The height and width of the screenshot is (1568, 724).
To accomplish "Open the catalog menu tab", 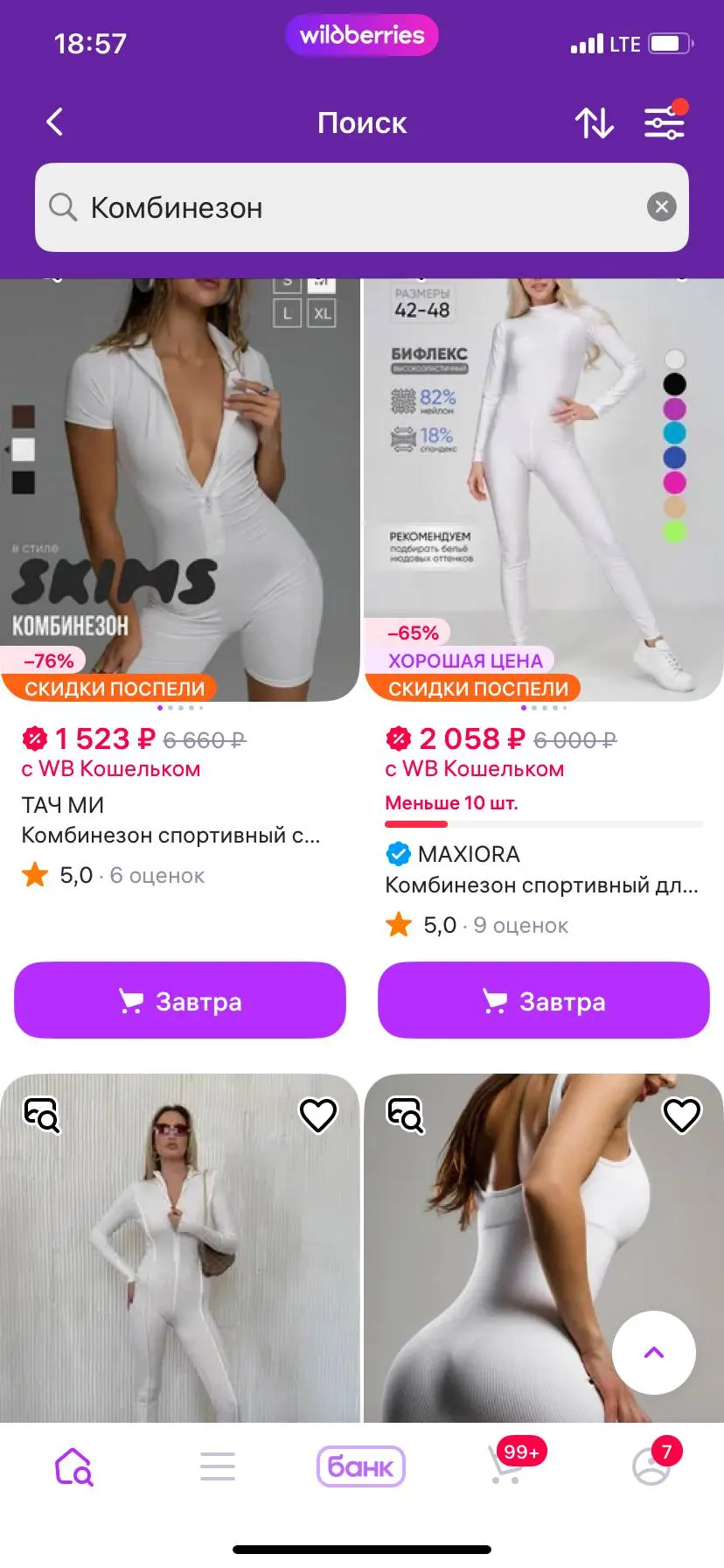I will 218,1466.
